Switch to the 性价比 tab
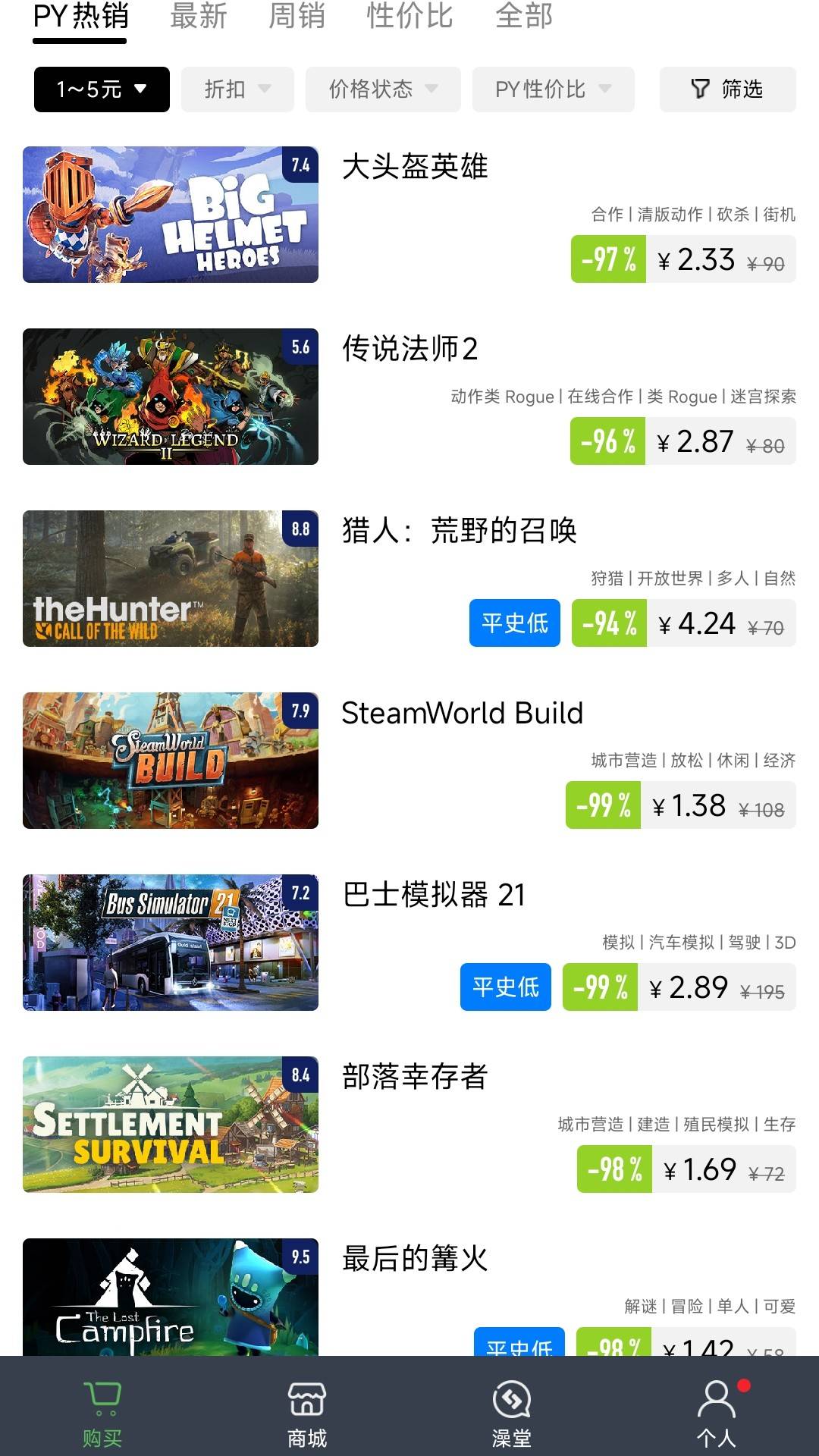819x1456 pixels. click(409, 17)
